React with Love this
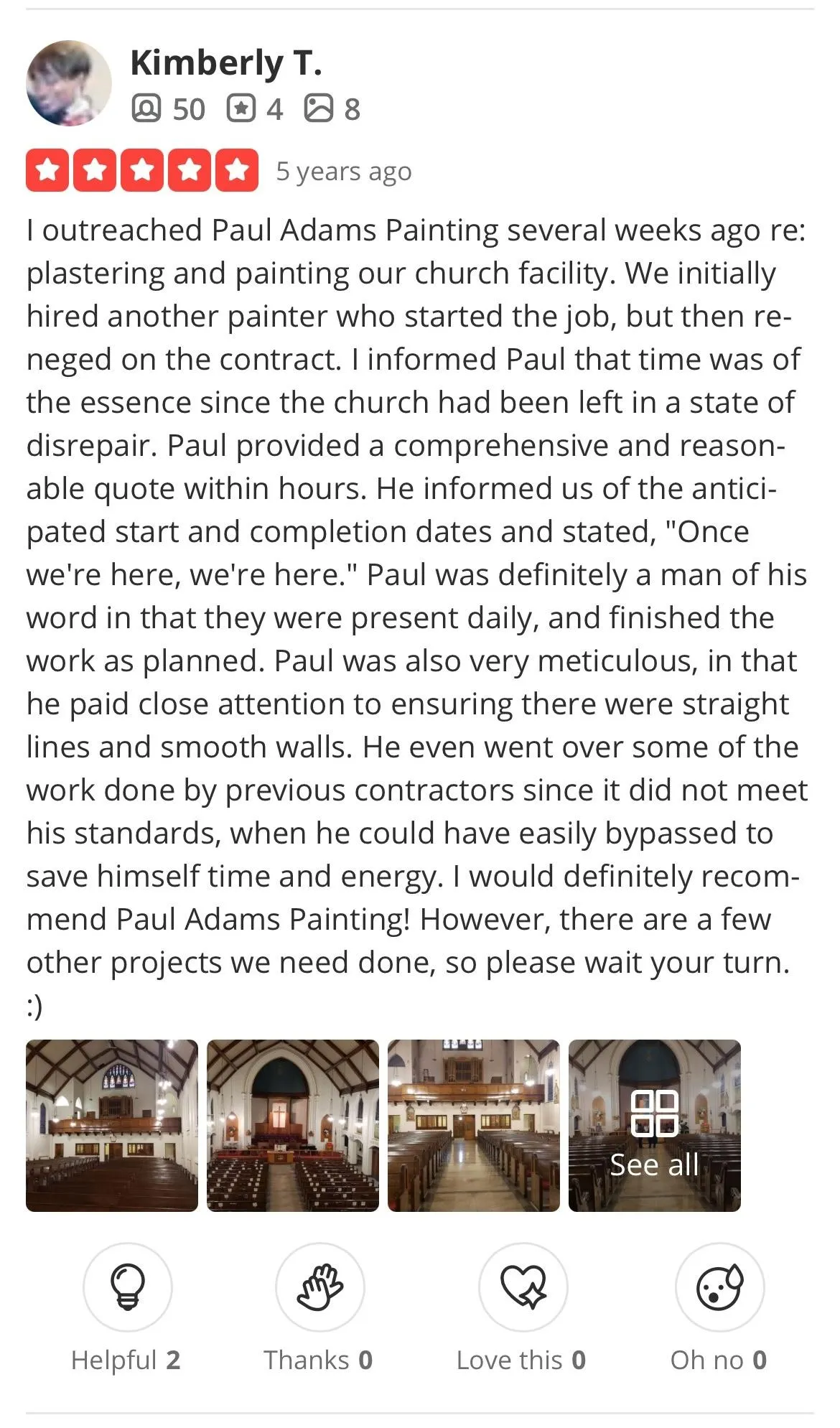The width and height of the screenshot is (840, 1428). click(523, 1287)
